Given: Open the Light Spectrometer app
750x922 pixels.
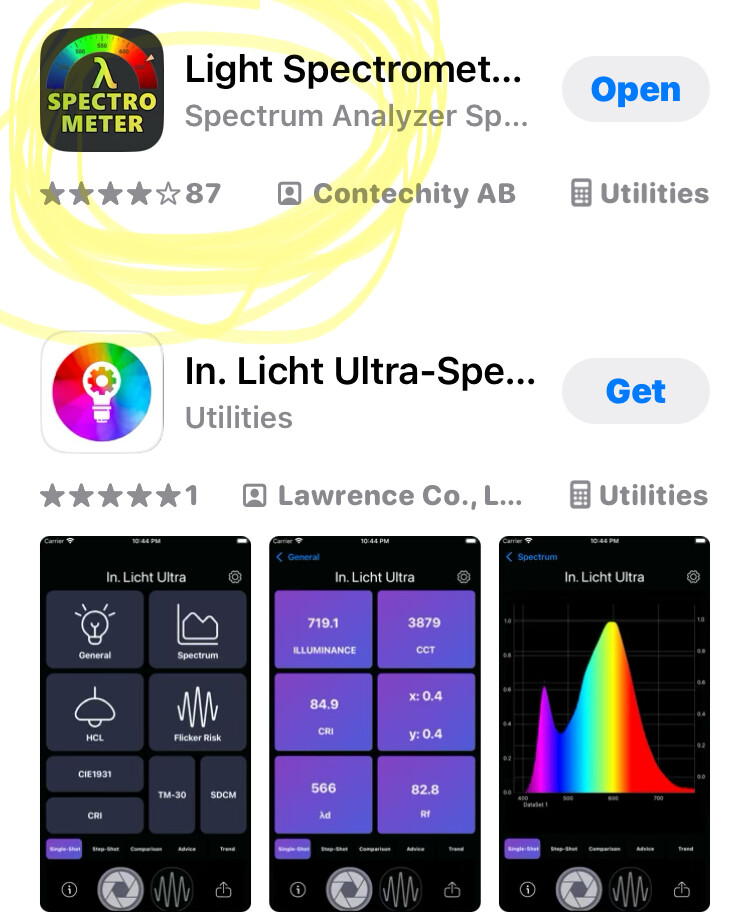Looking at the screenshot, I should [635, 89].
